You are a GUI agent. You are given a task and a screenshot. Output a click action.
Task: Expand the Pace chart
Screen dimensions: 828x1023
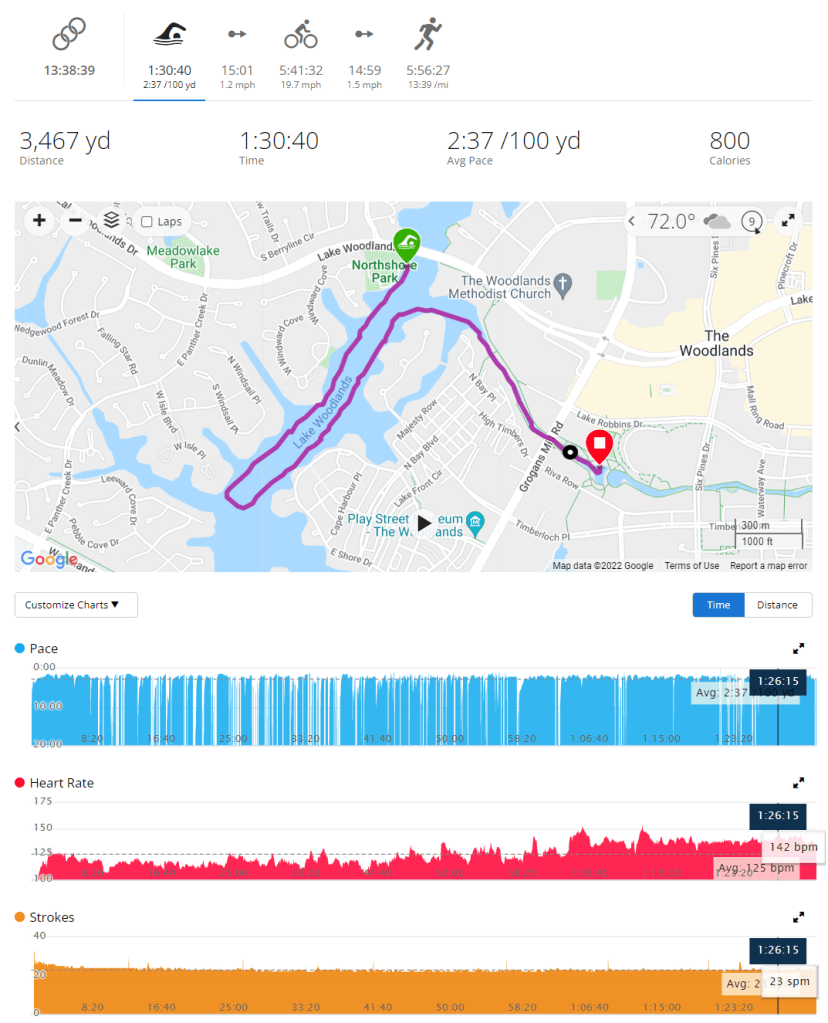pos(798,648)
